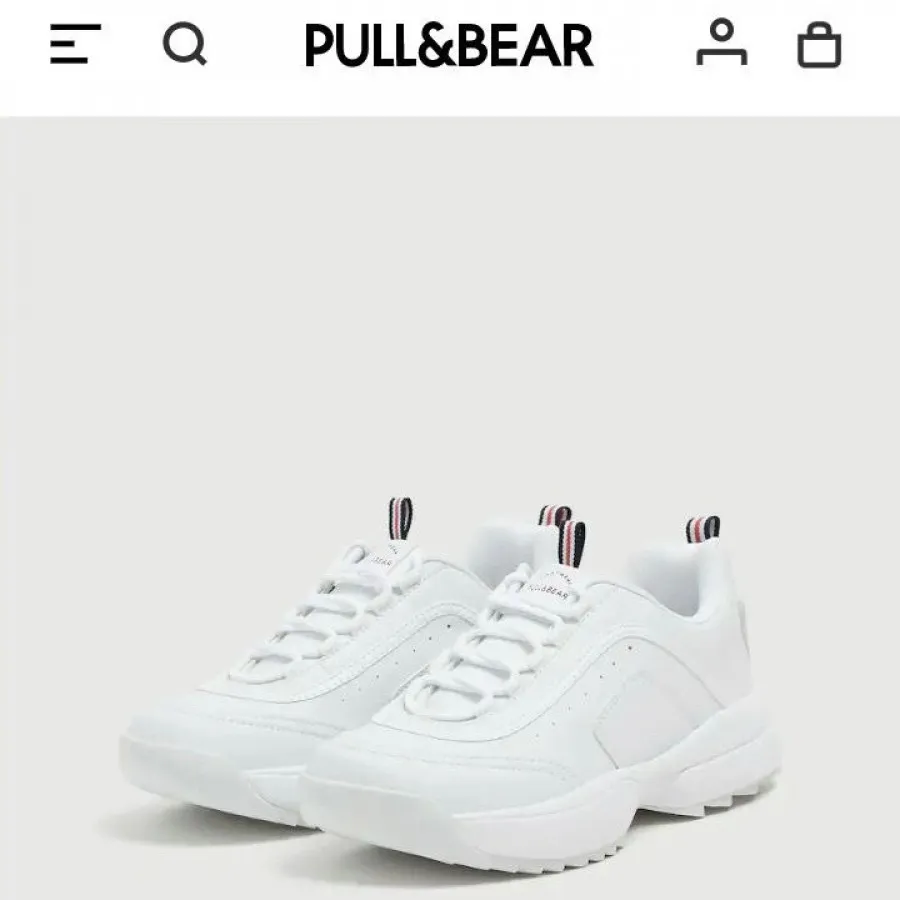Open the user account icon
The image size is (900, 900).
(721, 44)
